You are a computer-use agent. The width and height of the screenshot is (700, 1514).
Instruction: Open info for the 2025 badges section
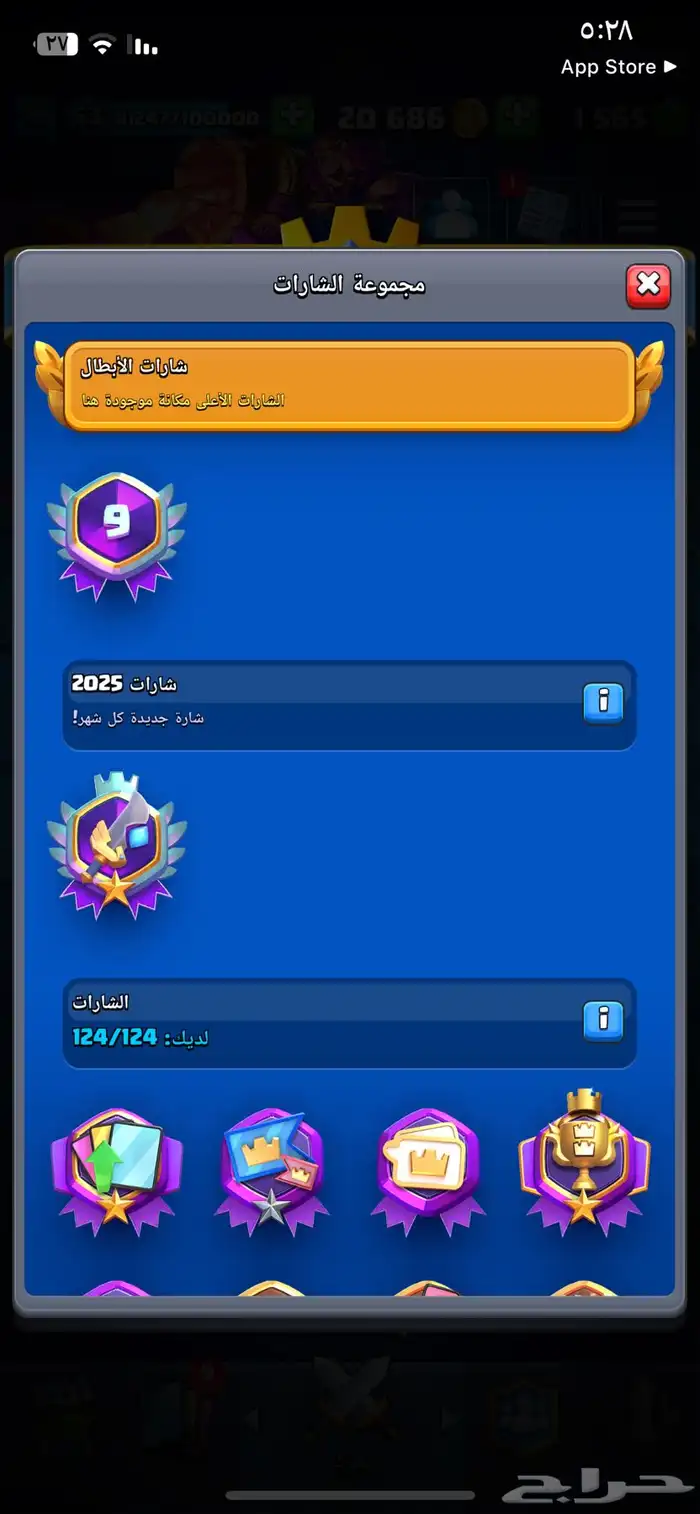pyautogui.click(x=602, y=702)
